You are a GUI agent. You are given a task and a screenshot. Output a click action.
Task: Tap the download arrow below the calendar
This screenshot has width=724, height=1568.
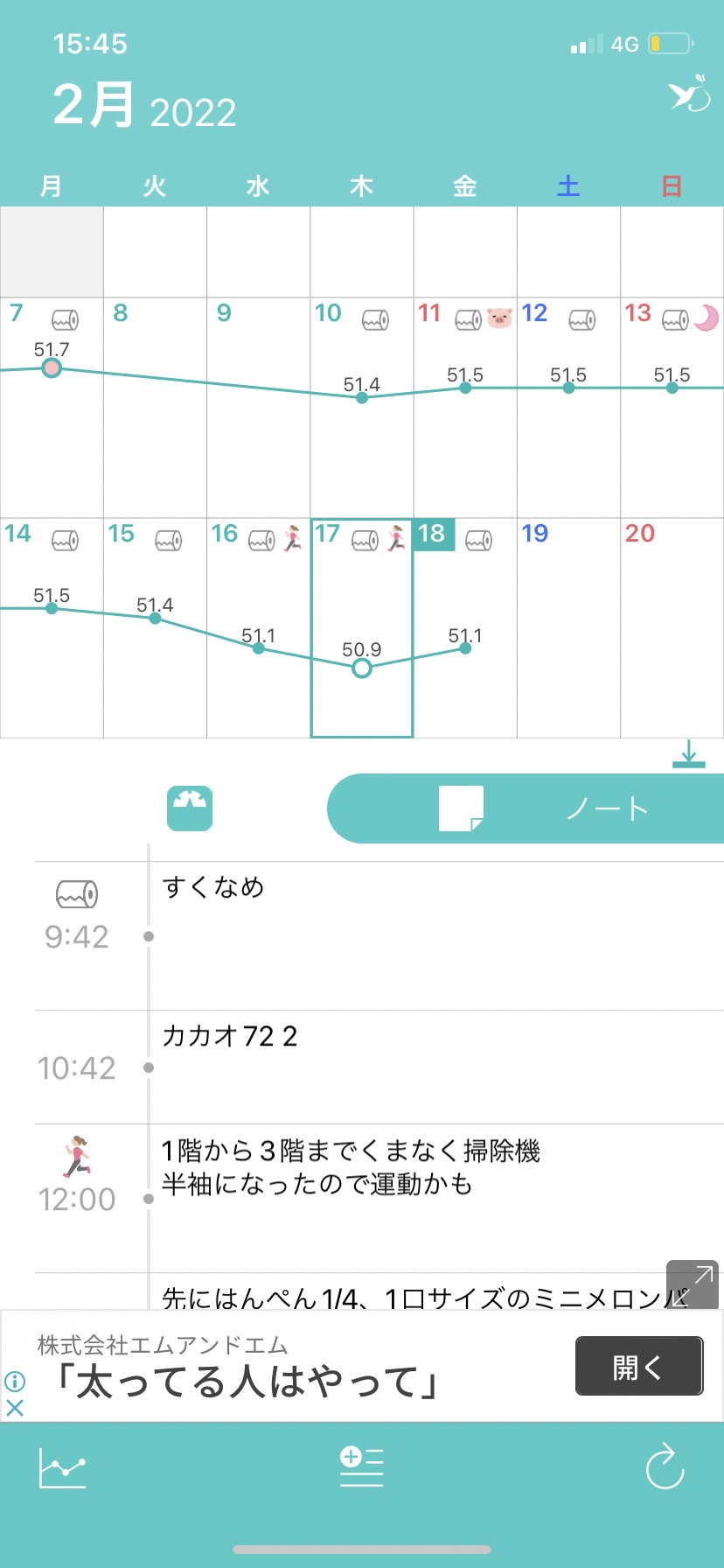coord(689,754)
